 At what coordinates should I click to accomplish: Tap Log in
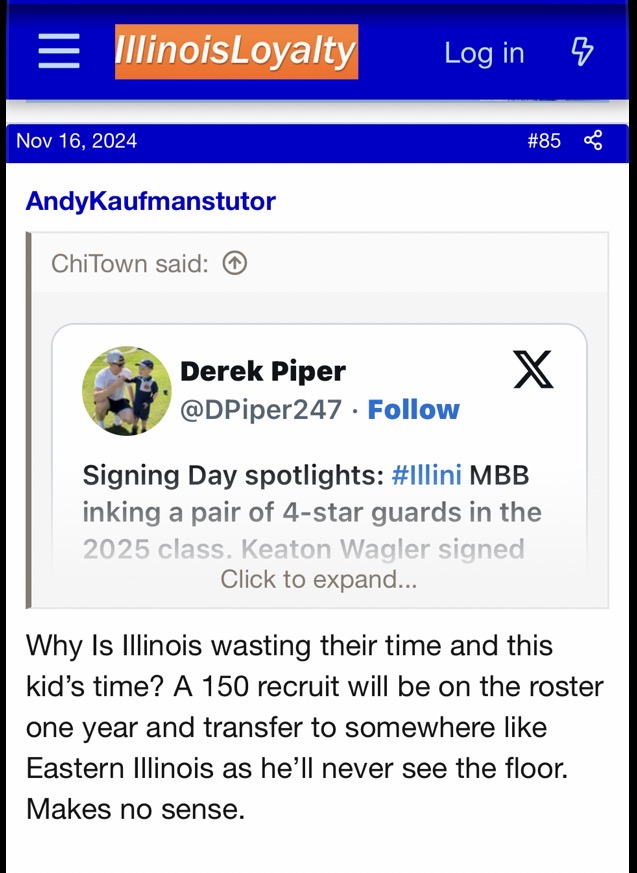pos(484,53)
